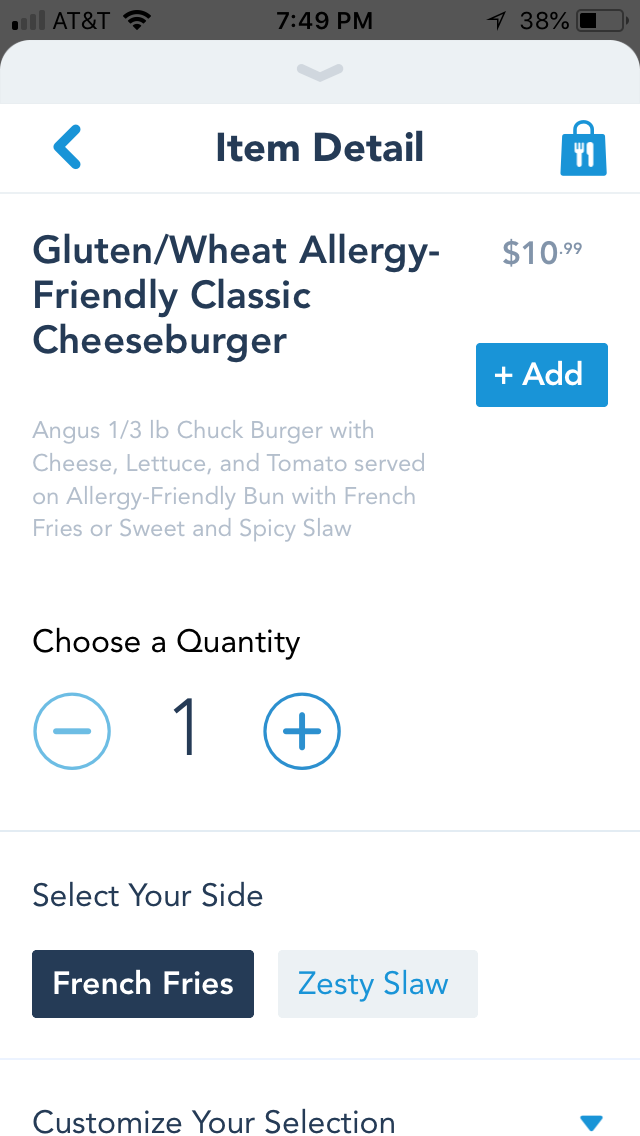640x1136 pixels.
Task: Increase quantity with the plus button
Action: pyautogui.click(x=302, y=731)
